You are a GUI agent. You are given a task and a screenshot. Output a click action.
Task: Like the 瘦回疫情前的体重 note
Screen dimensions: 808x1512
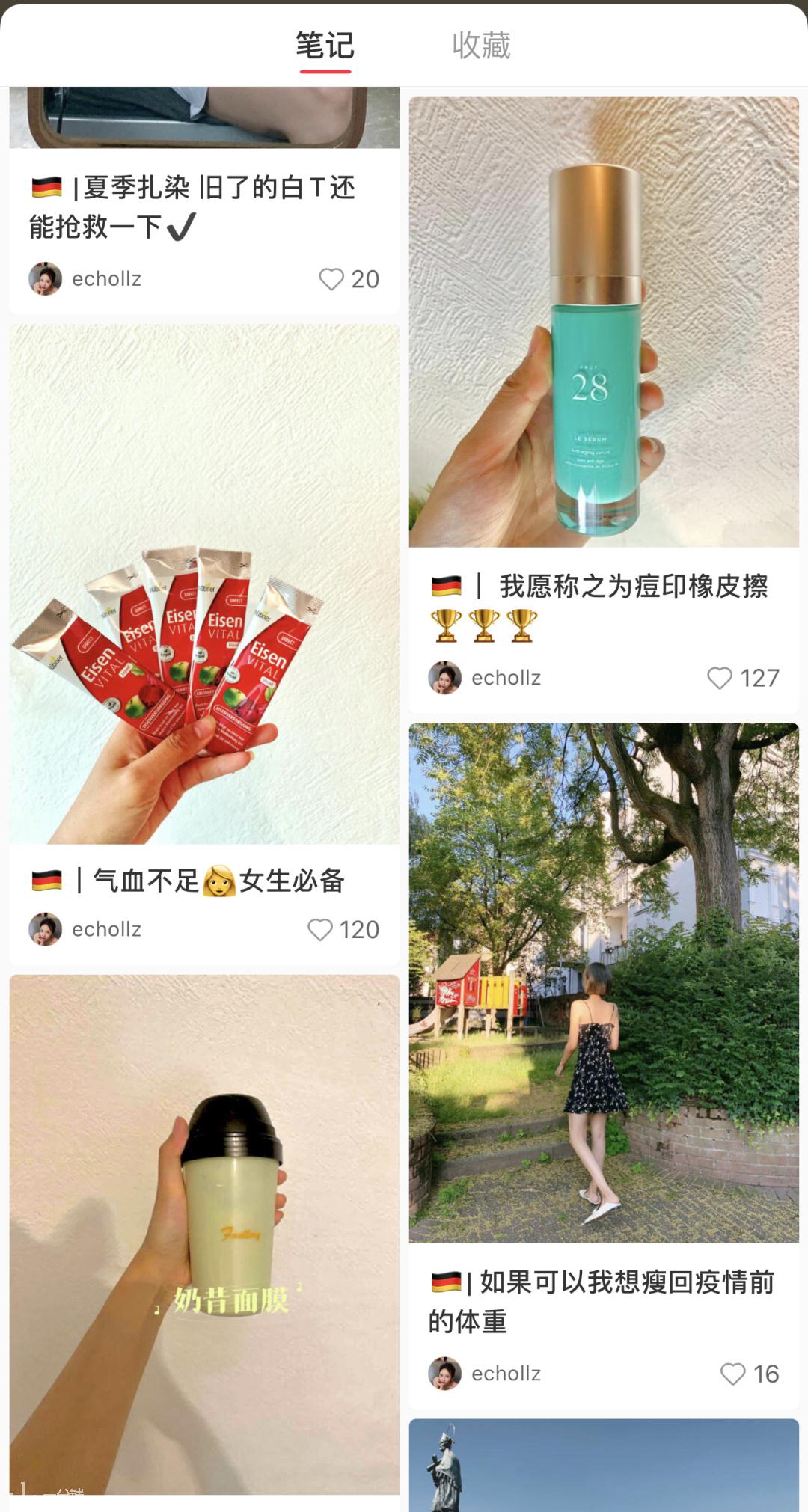click(x=732, y=1374)
